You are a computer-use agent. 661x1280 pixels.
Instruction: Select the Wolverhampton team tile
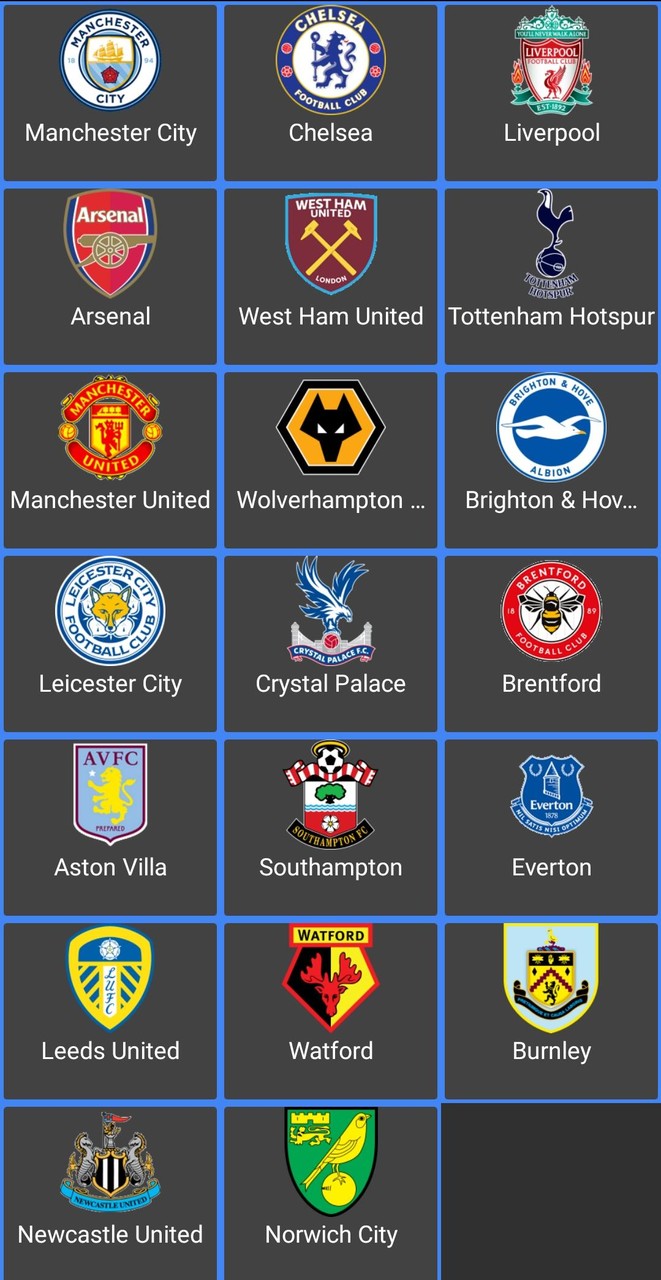pyautogui.click(x=330, y=459)
